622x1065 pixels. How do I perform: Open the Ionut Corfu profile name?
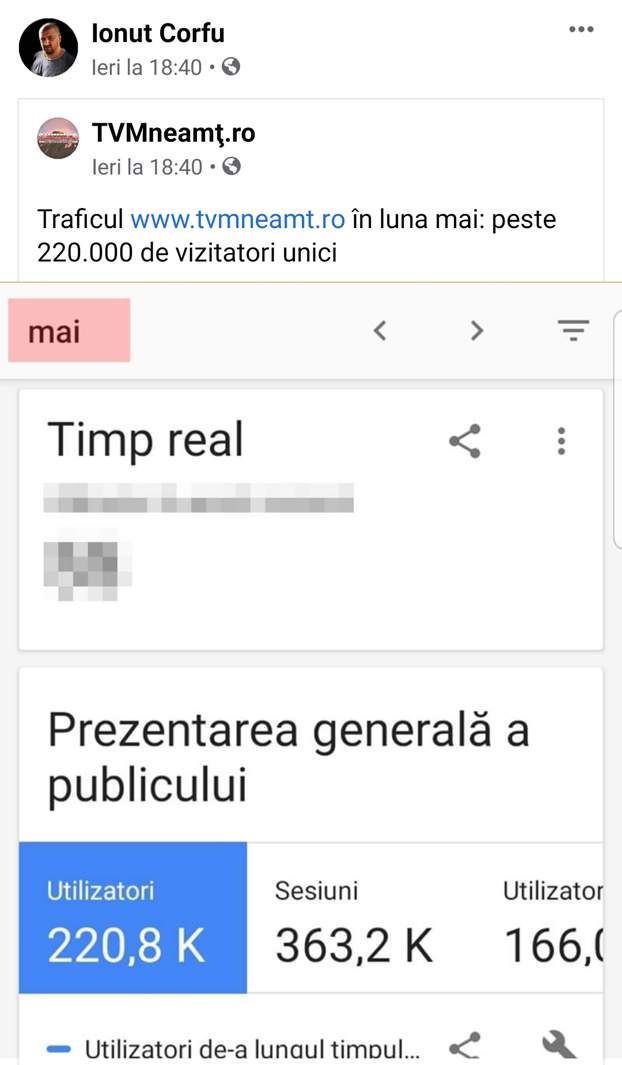pyautogui.click(x=158, y=33)
